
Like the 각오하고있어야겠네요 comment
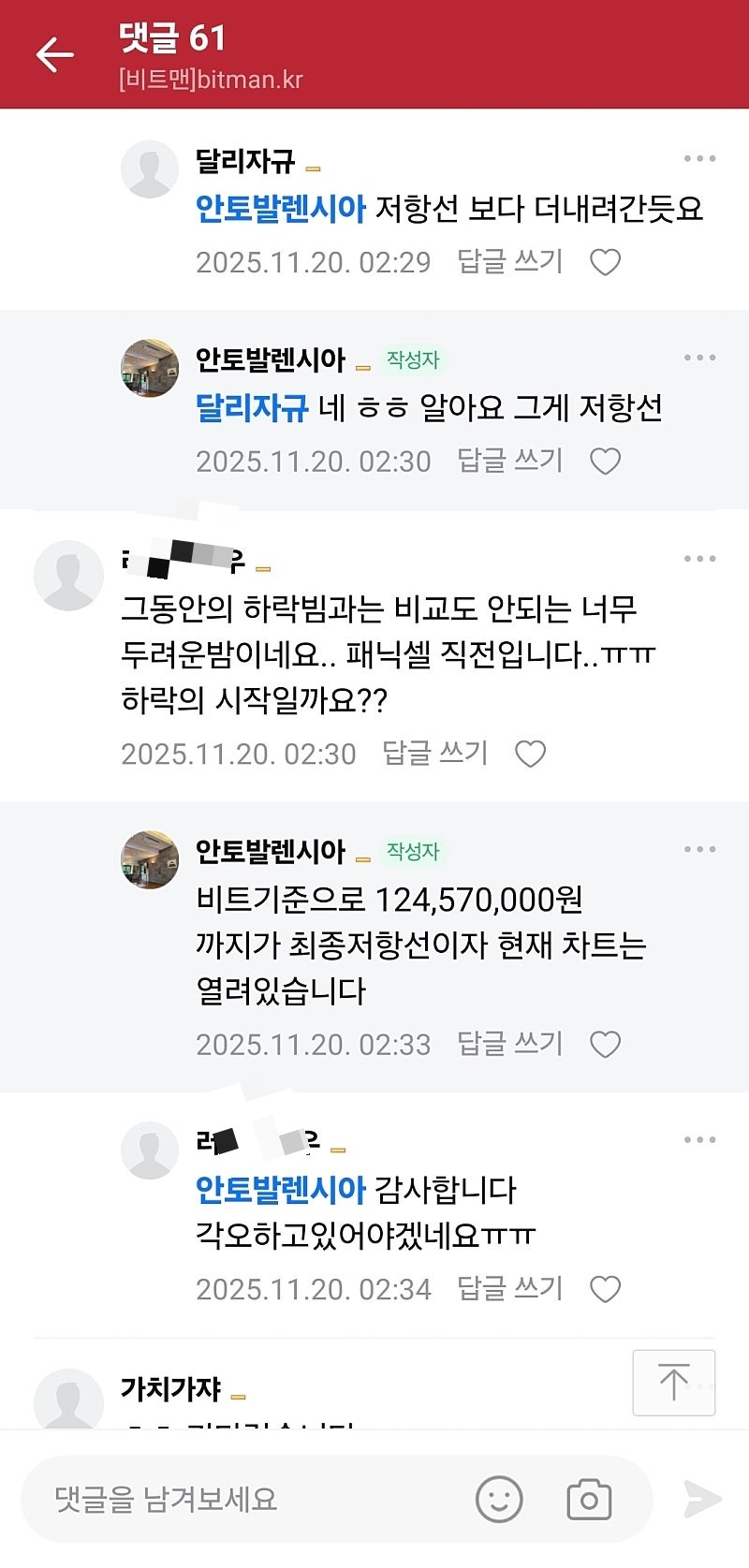(605, 1289)
